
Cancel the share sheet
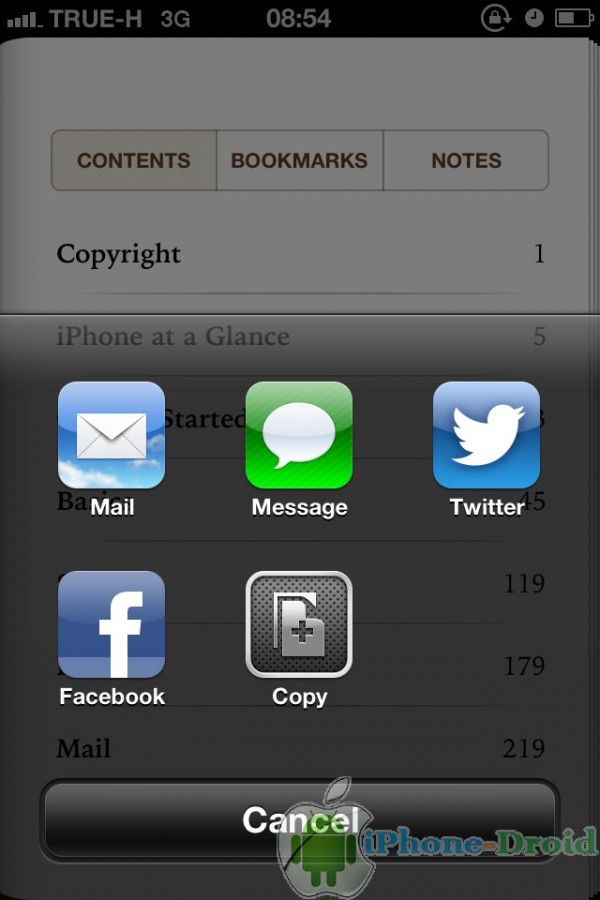299,820
